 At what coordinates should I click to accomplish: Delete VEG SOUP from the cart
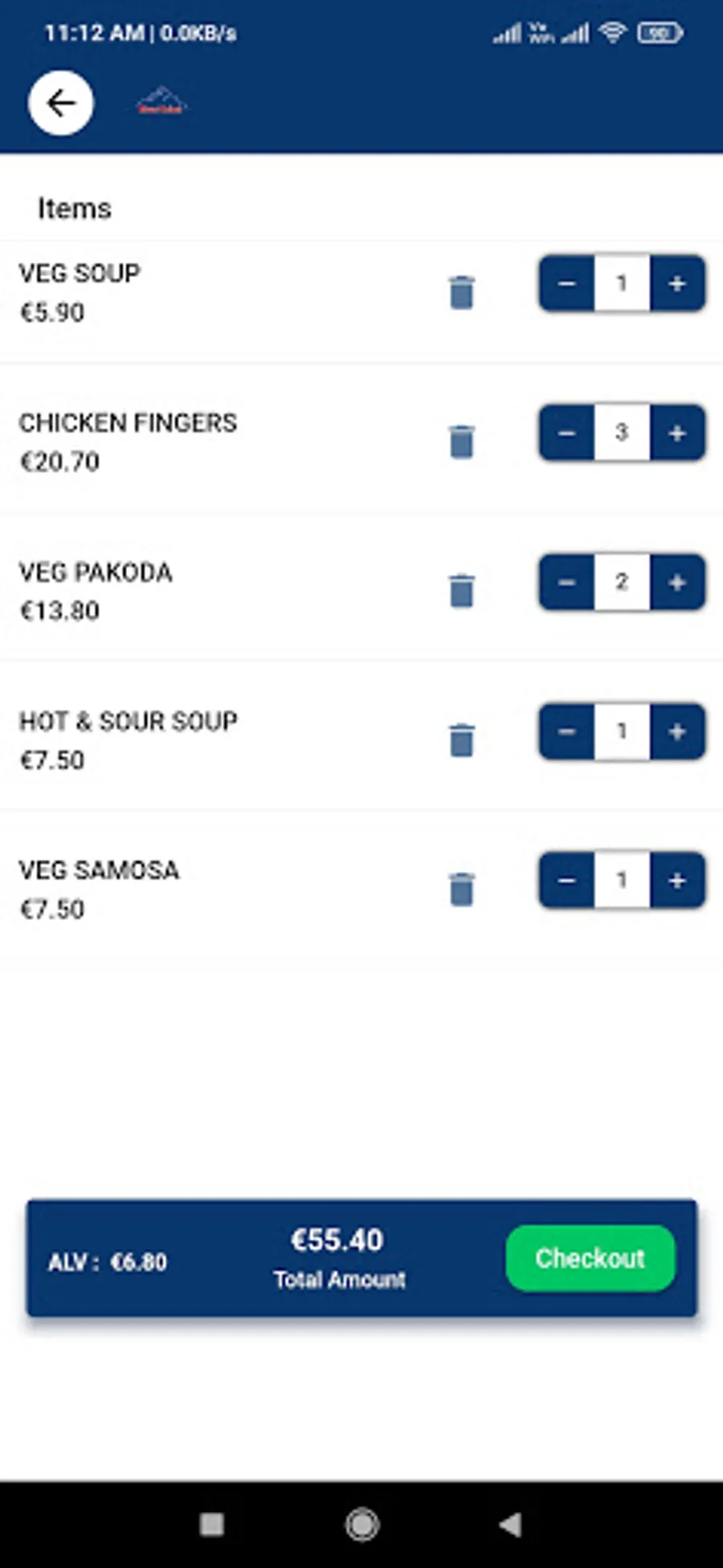461,292
